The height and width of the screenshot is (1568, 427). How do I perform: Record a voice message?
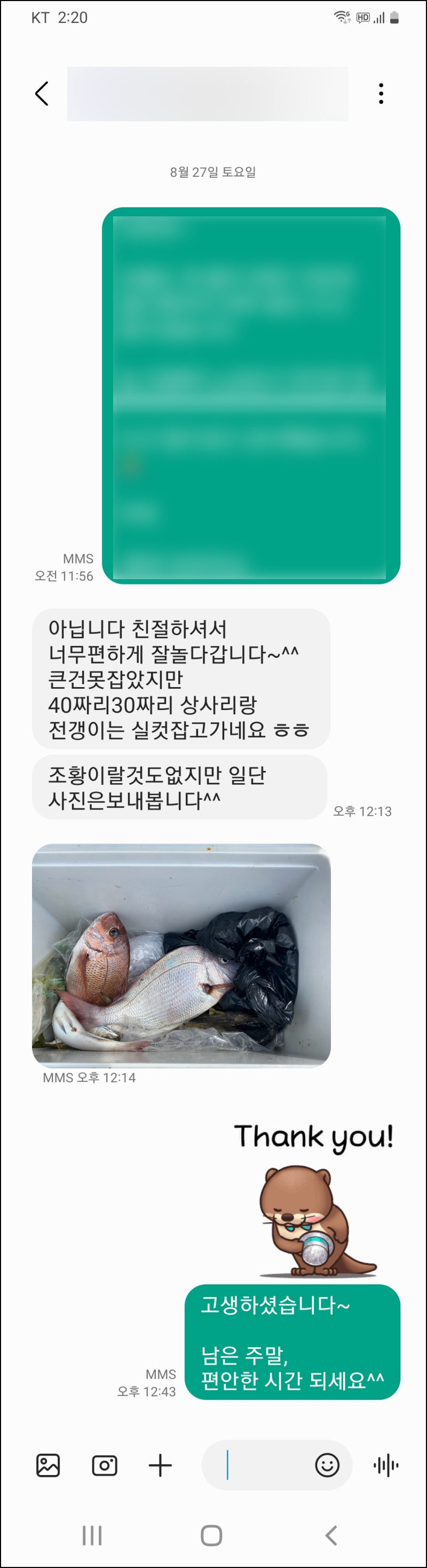386,1465
